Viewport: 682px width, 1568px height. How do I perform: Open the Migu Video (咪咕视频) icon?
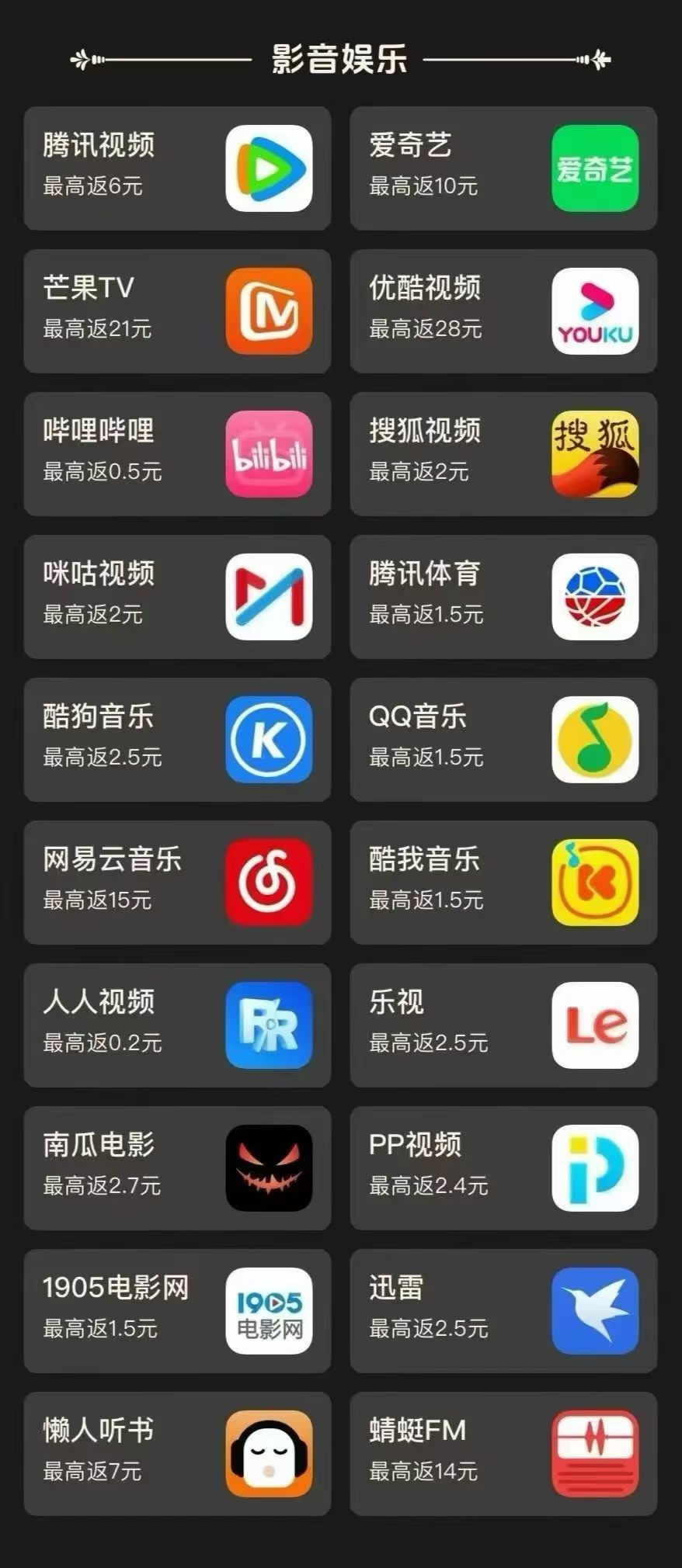(269, 596)
